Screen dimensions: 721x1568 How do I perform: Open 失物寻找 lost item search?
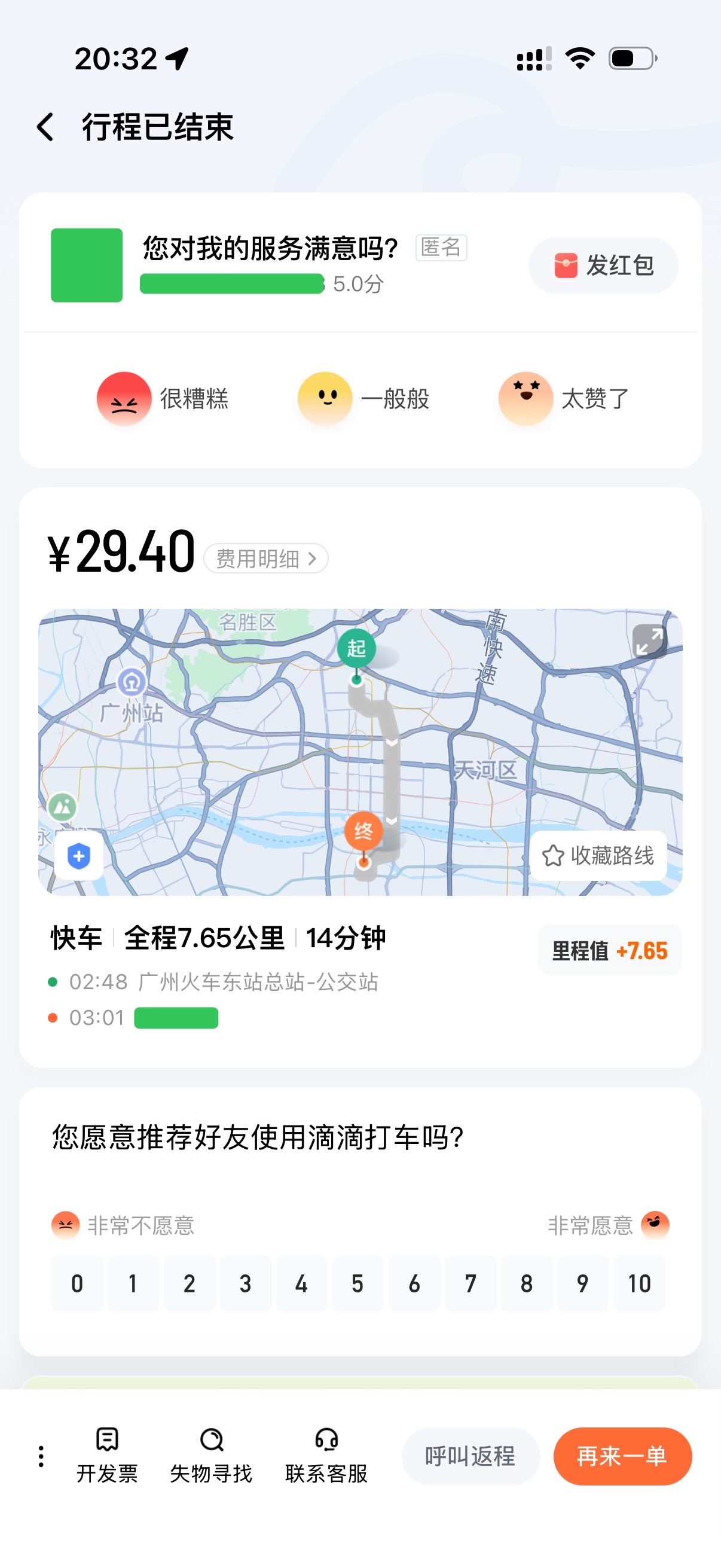[x=211, y=1456]
